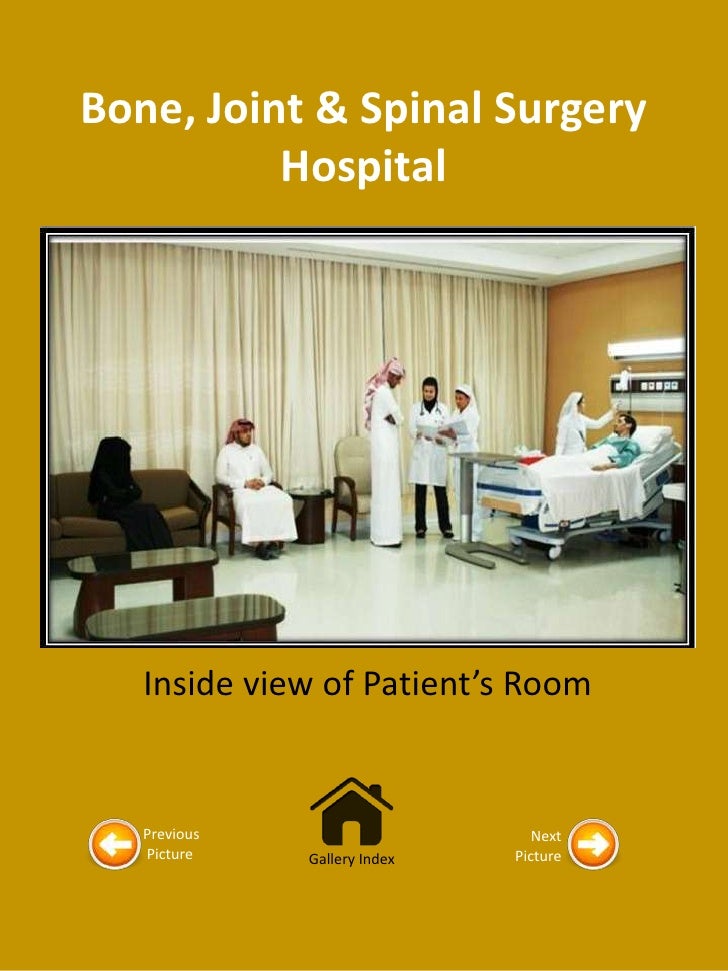Advance to the next picture

(593, 844)
